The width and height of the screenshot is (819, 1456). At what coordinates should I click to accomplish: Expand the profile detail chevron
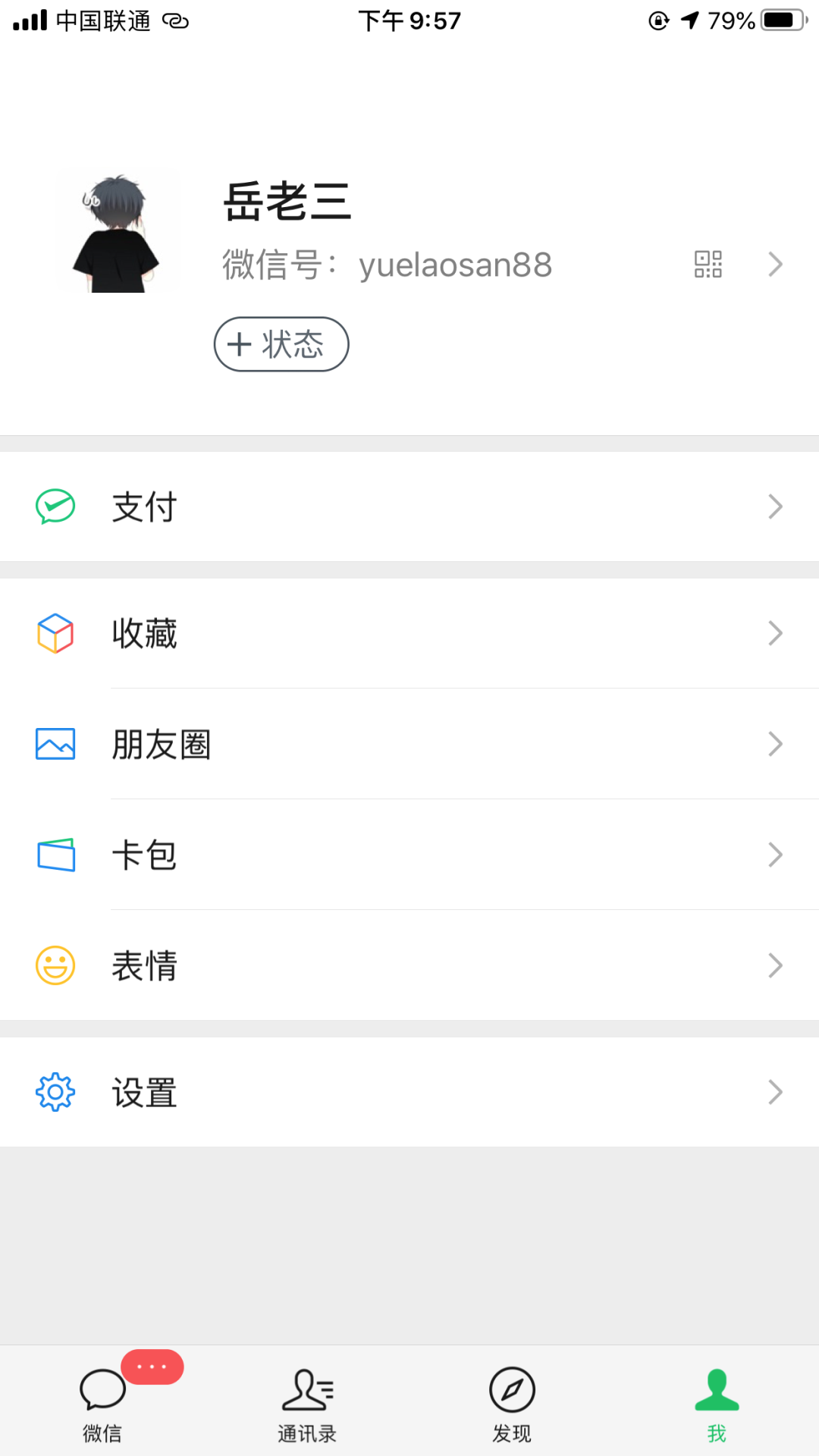pyautogui.click(x=775, y=264)
